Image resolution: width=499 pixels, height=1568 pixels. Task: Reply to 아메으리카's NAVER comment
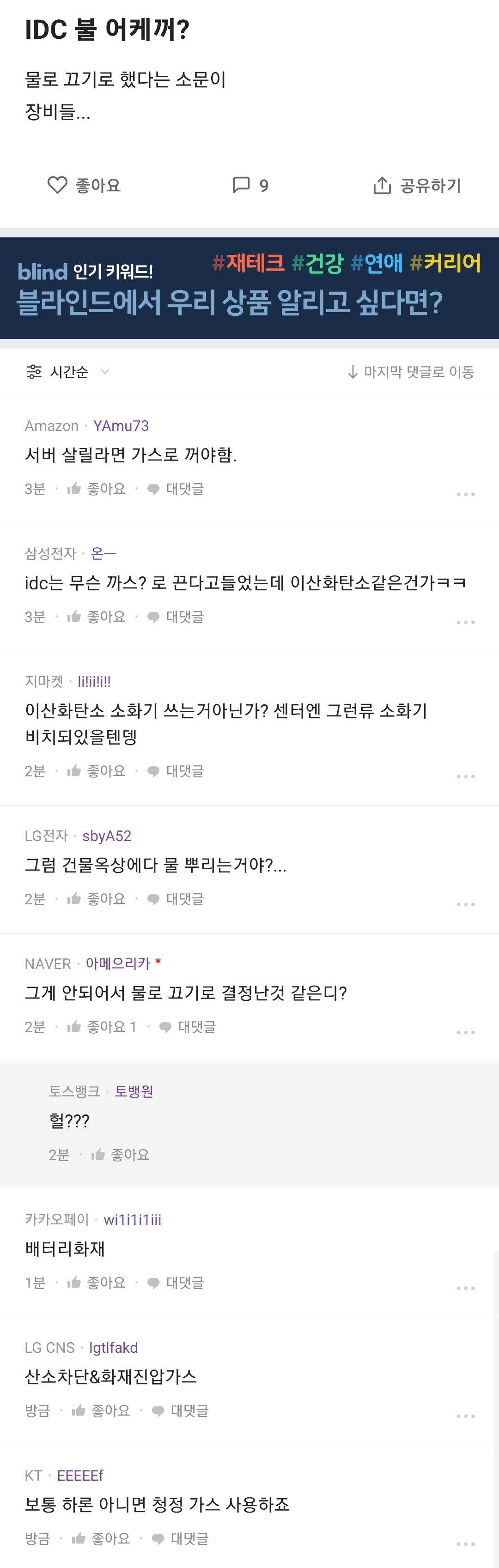(188, 1027)
